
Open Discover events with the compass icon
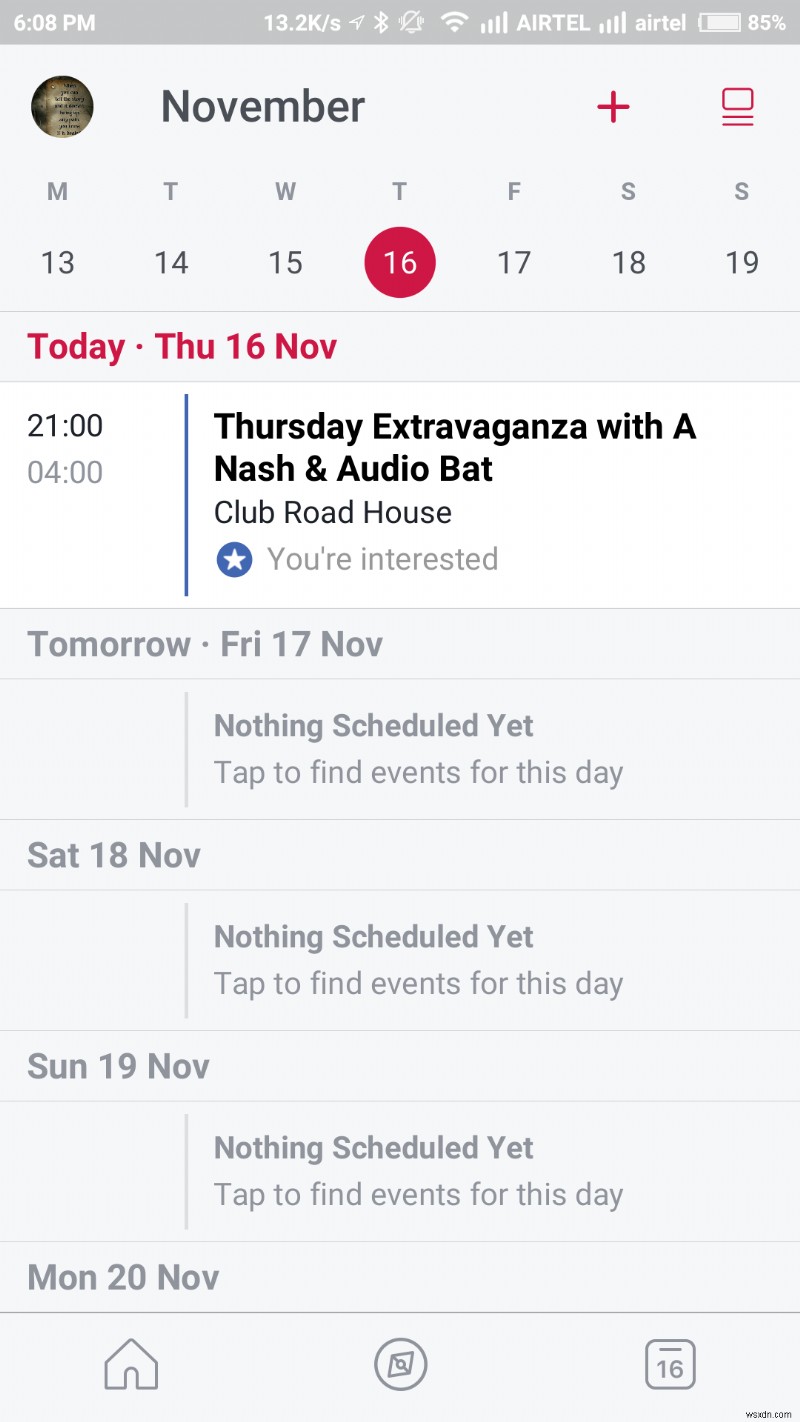tap(400, 1363)
